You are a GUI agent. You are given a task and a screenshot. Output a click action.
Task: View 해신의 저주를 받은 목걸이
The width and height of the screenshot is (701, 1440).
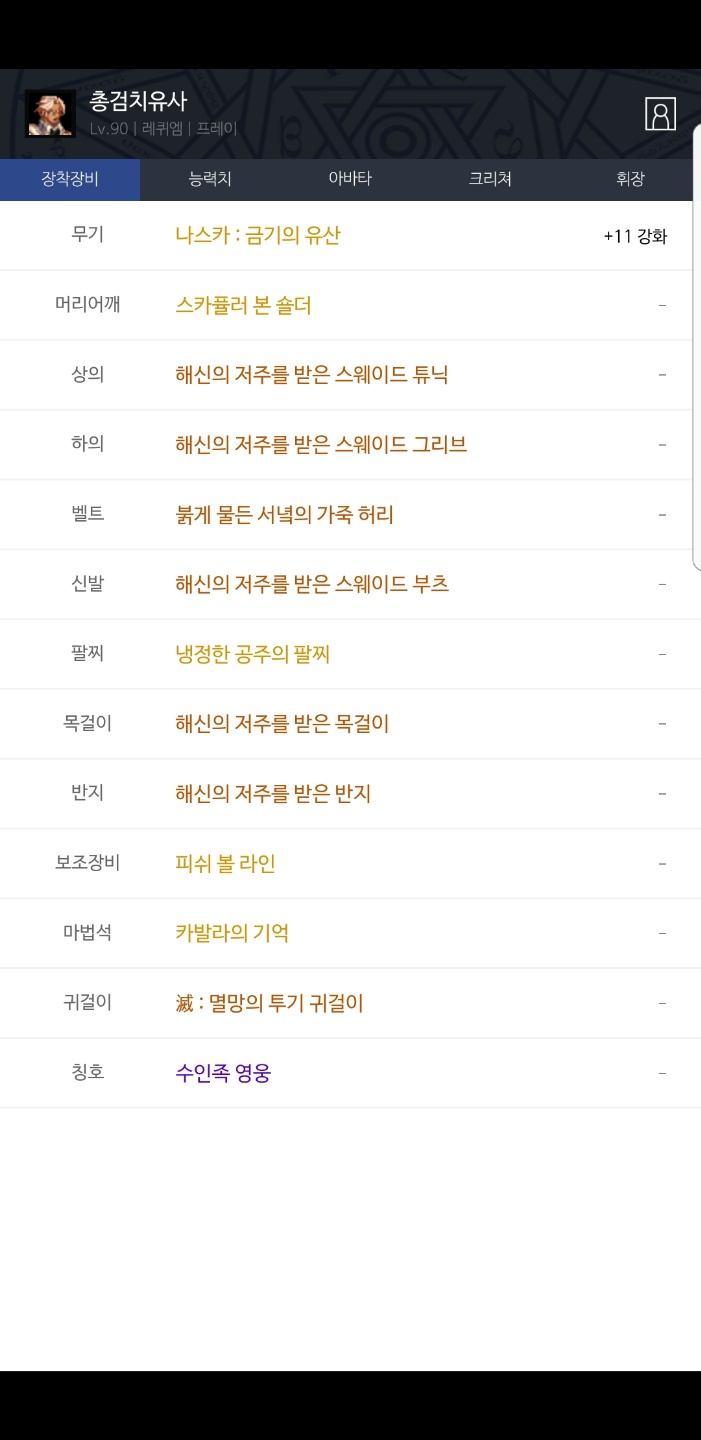pos(282,724)
